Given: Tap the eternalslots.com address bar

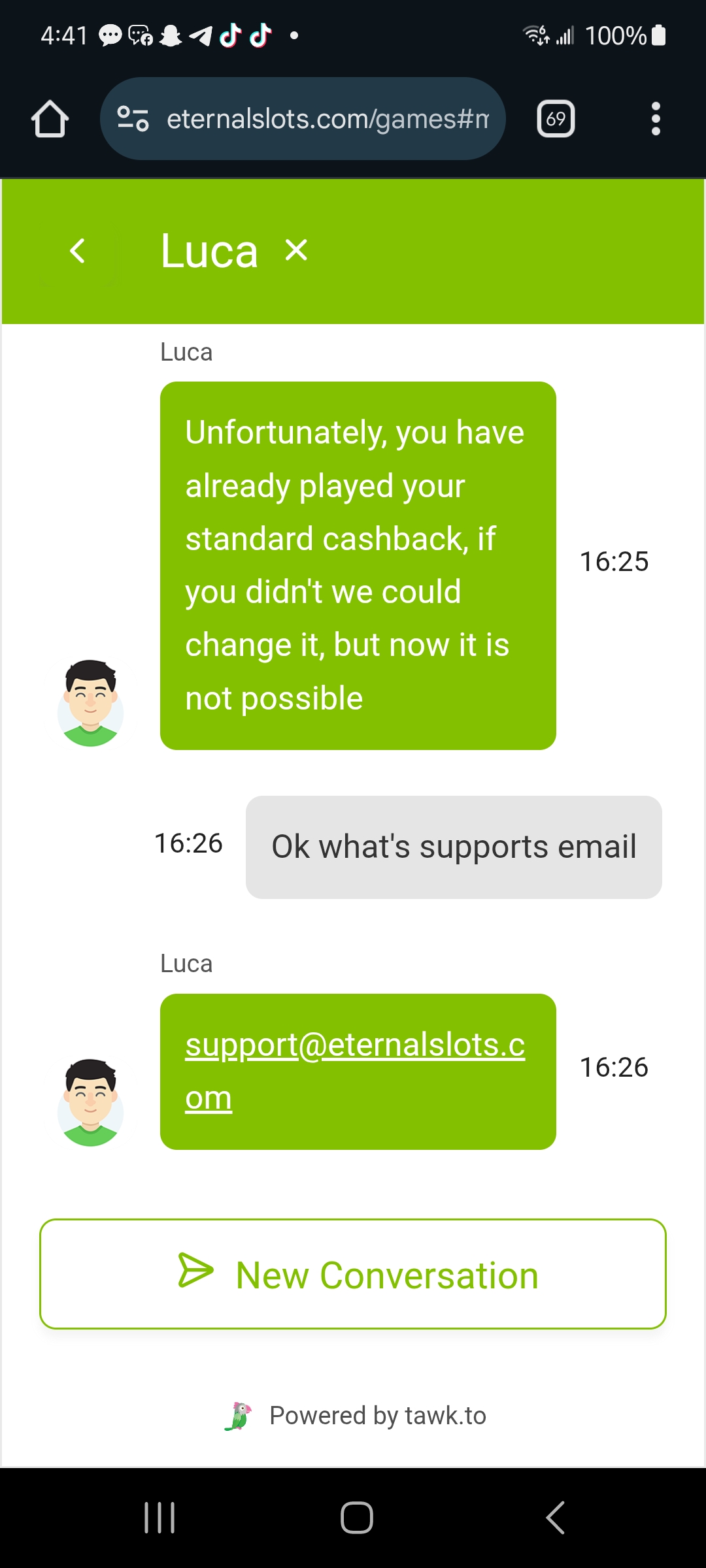Looking at the screenshot, I should pyautogui.click(x=327, y=119).
